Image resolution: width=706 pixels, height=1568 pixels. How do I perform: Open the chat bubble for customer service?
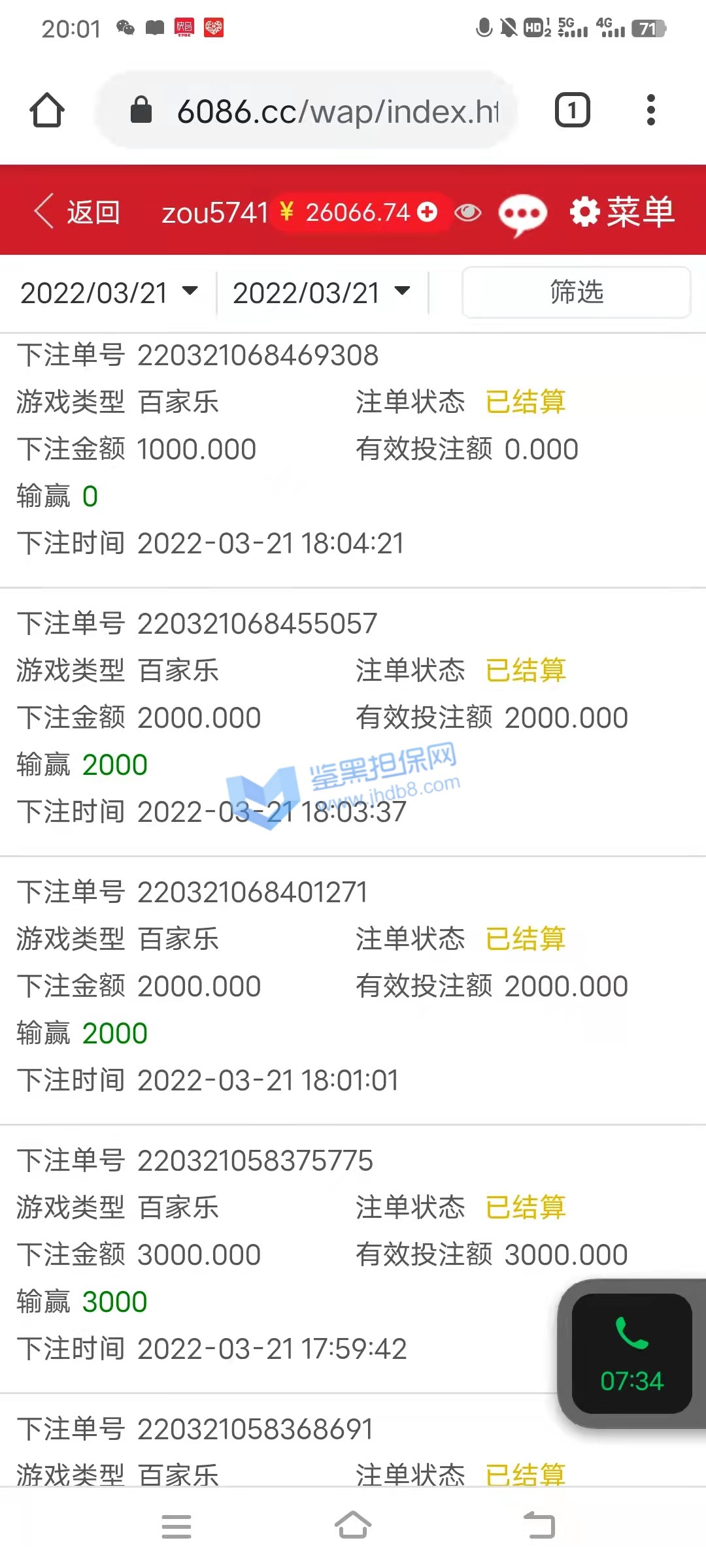coord(522,214)
